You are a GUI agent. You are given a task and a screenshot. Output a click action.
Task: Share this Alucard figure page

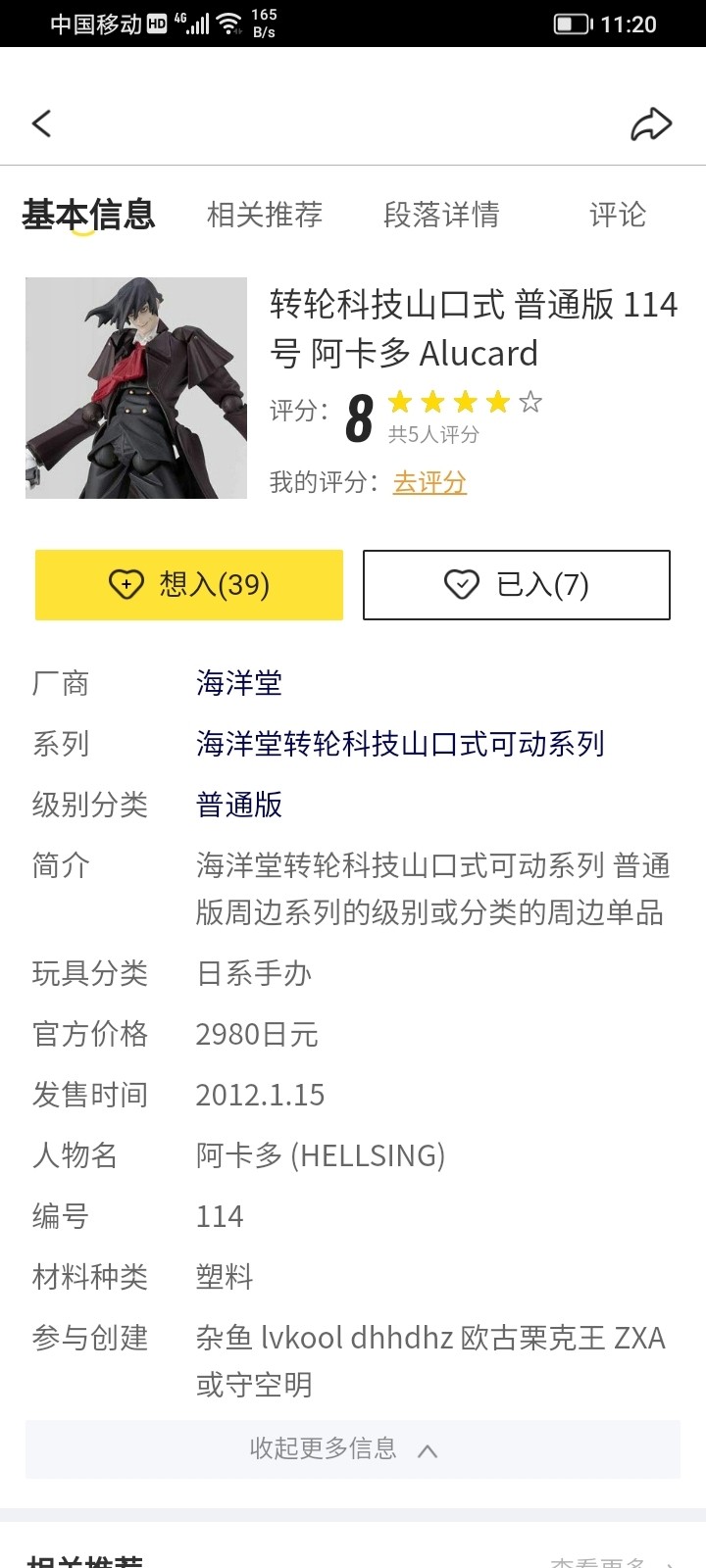(x=650, y=123)
